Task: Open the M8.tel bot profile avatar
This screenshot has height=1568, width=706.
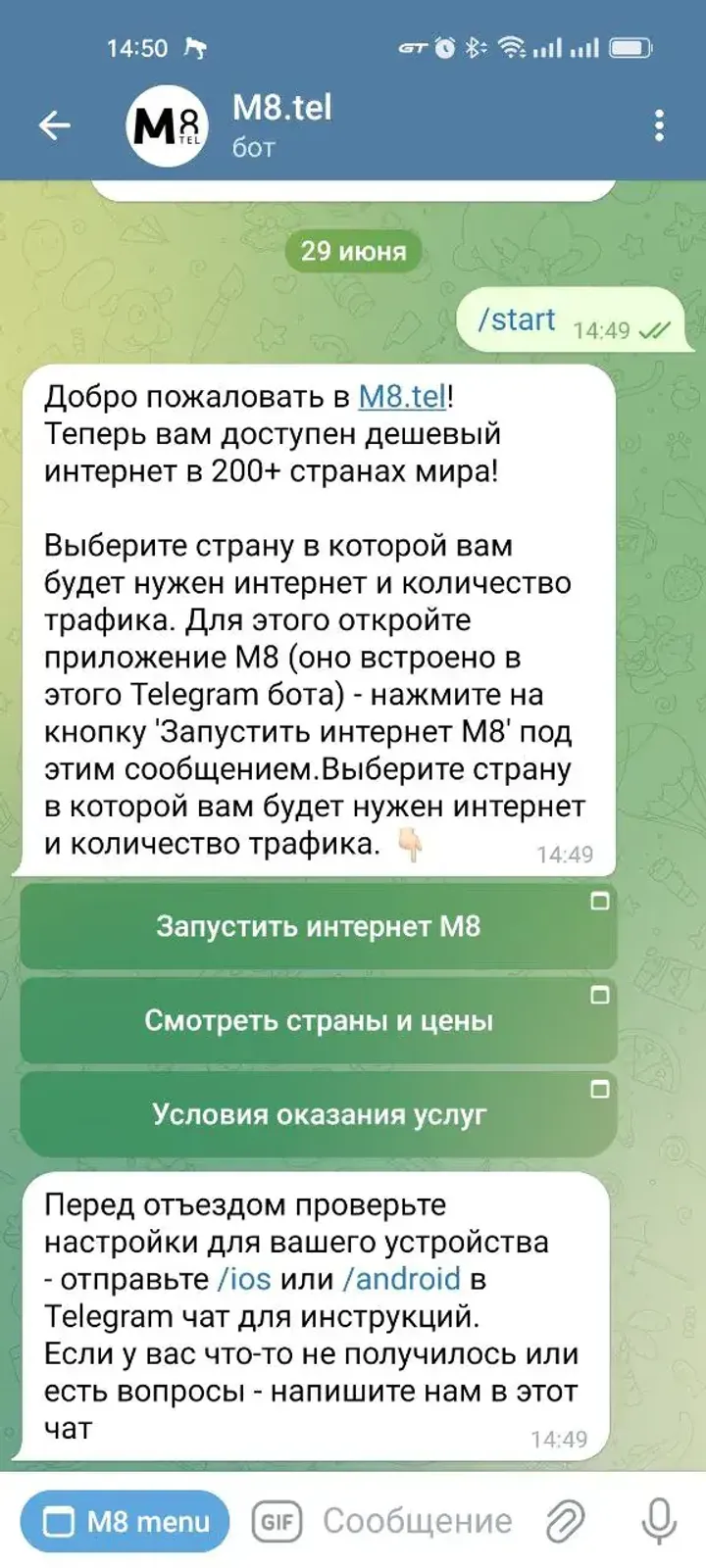Action: pos(167,124)
